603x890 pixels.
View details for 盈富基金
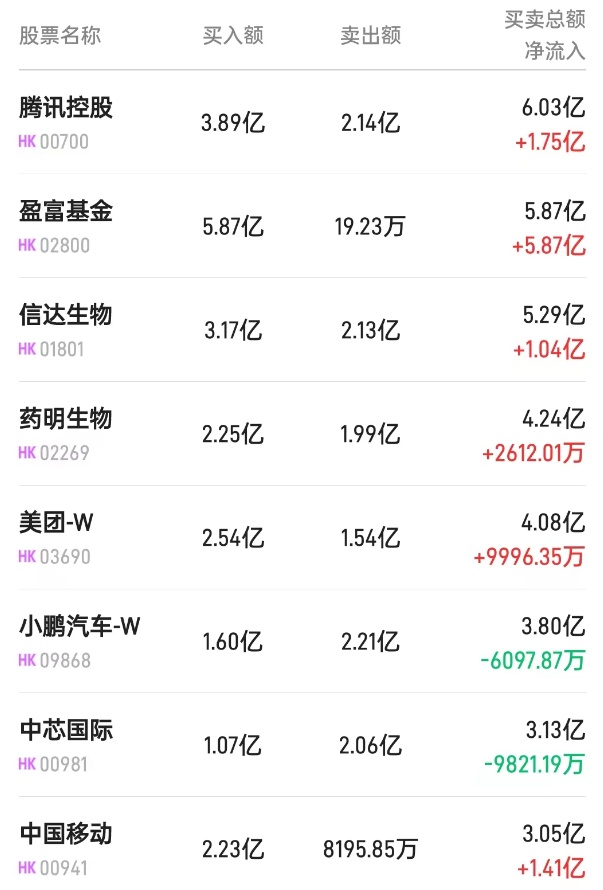point(66,211)
